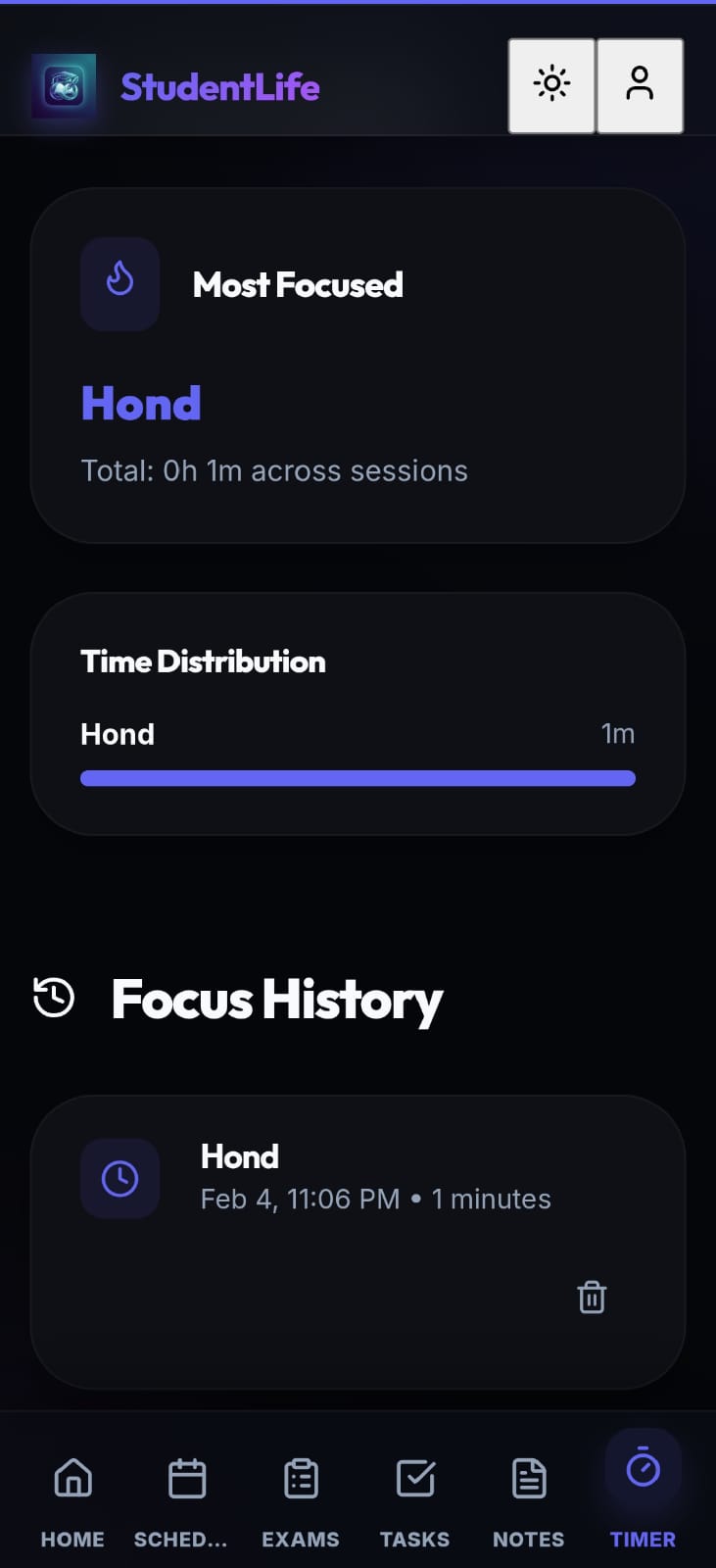Open the Home icon in the bottom bar
The width and height of the screenshot is (716, 1568).
point(72,1477)
